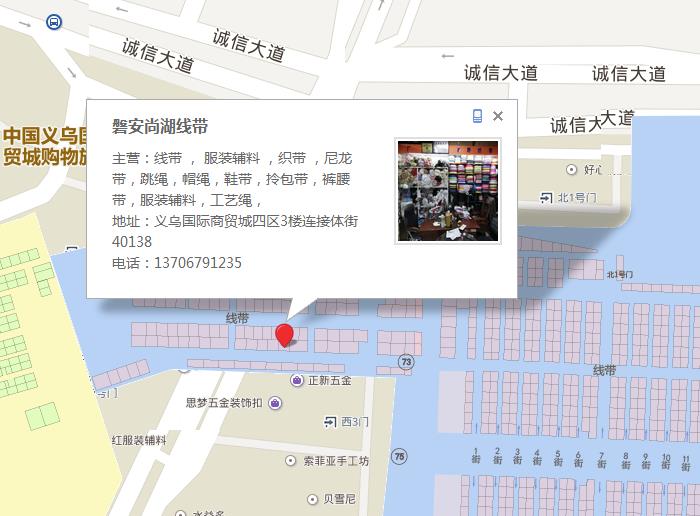Open the shop photo thumbnail

tap(447, 191)
